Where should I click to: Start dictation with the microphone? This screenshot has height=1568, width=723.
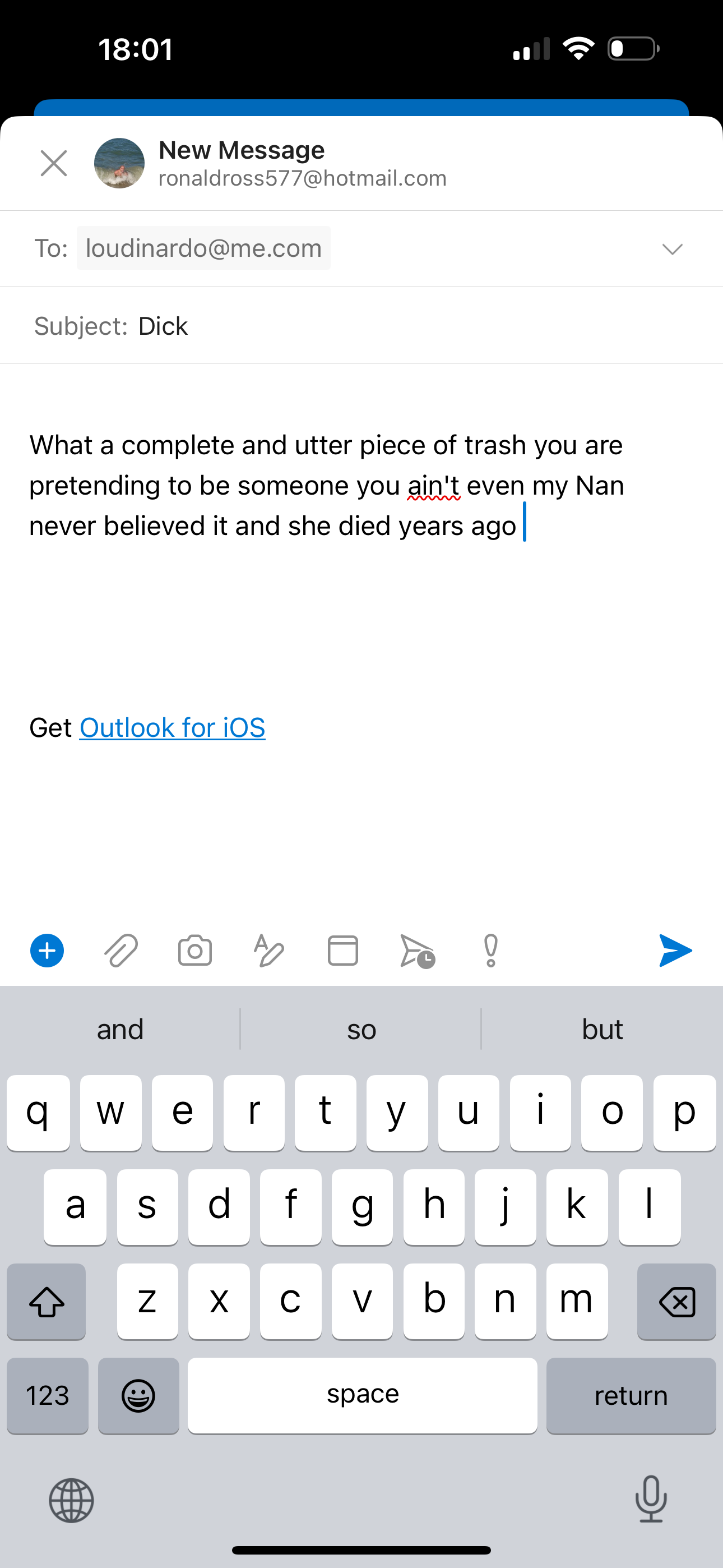click(x=651, y=1499)
